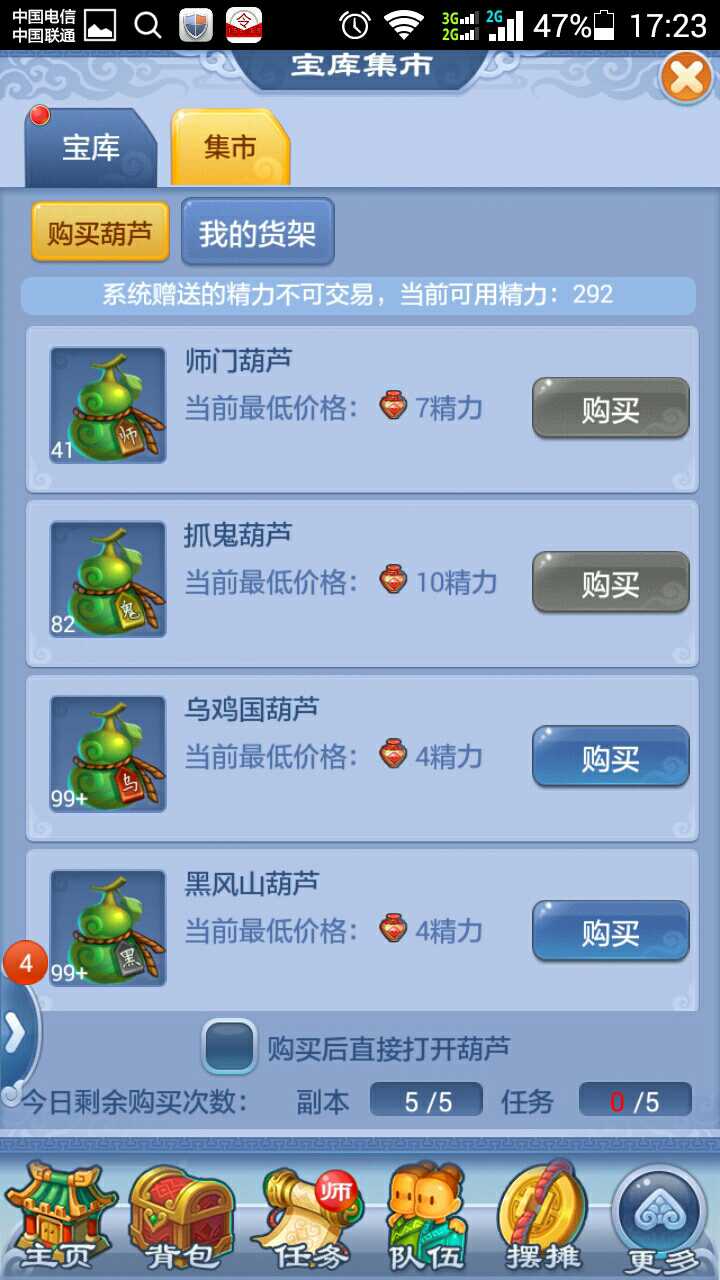Close the 宝库集市 window
Viewport: 720px width, 1280px height.
tap(686, 76)
